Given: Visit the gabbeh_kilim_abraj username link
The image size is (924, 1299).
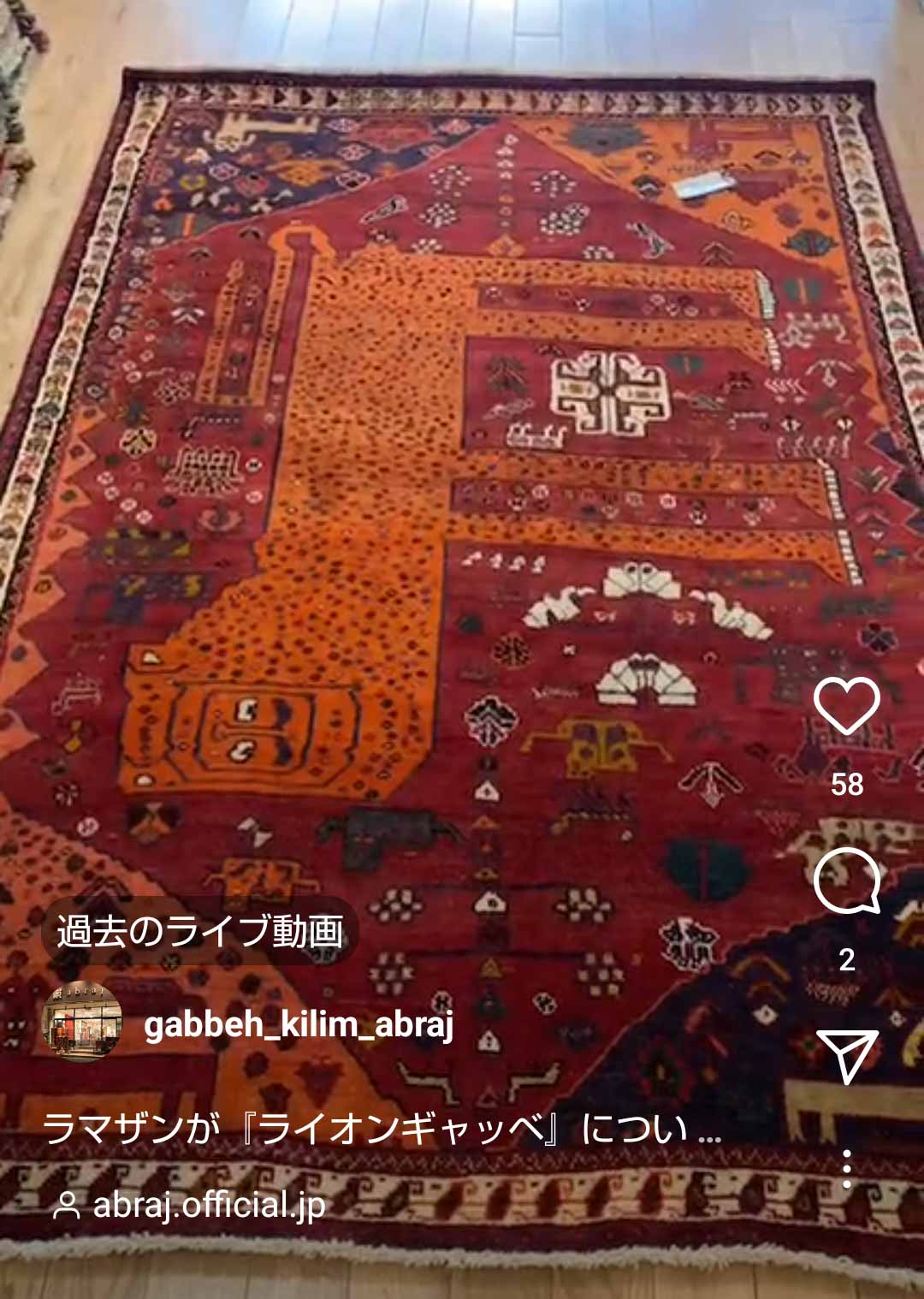Looking at the screenshot, I should tap(299, 1023).
